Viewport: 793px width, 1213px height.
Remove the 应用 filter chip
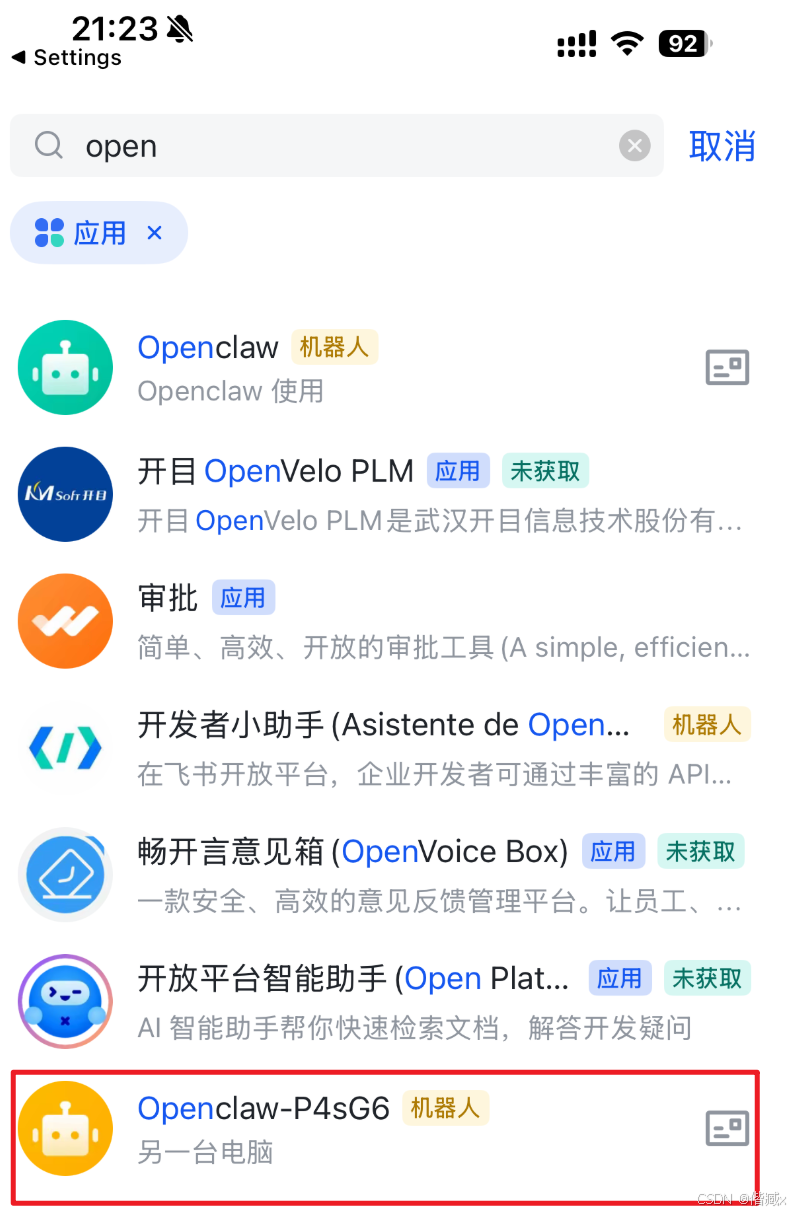[x=155, y=233]
